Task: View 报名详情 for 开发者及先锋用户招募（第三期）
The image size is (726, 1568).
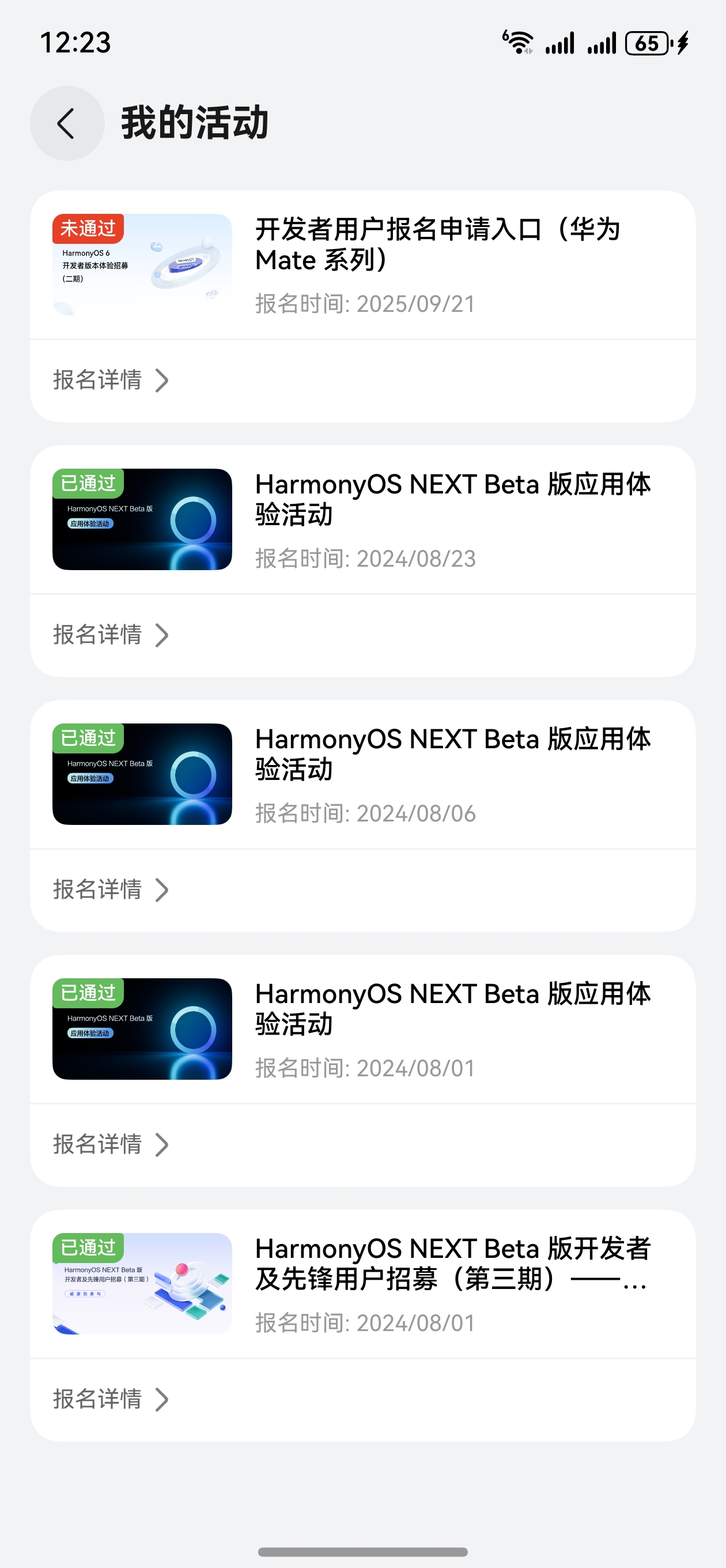Action: pos(111,1399)
